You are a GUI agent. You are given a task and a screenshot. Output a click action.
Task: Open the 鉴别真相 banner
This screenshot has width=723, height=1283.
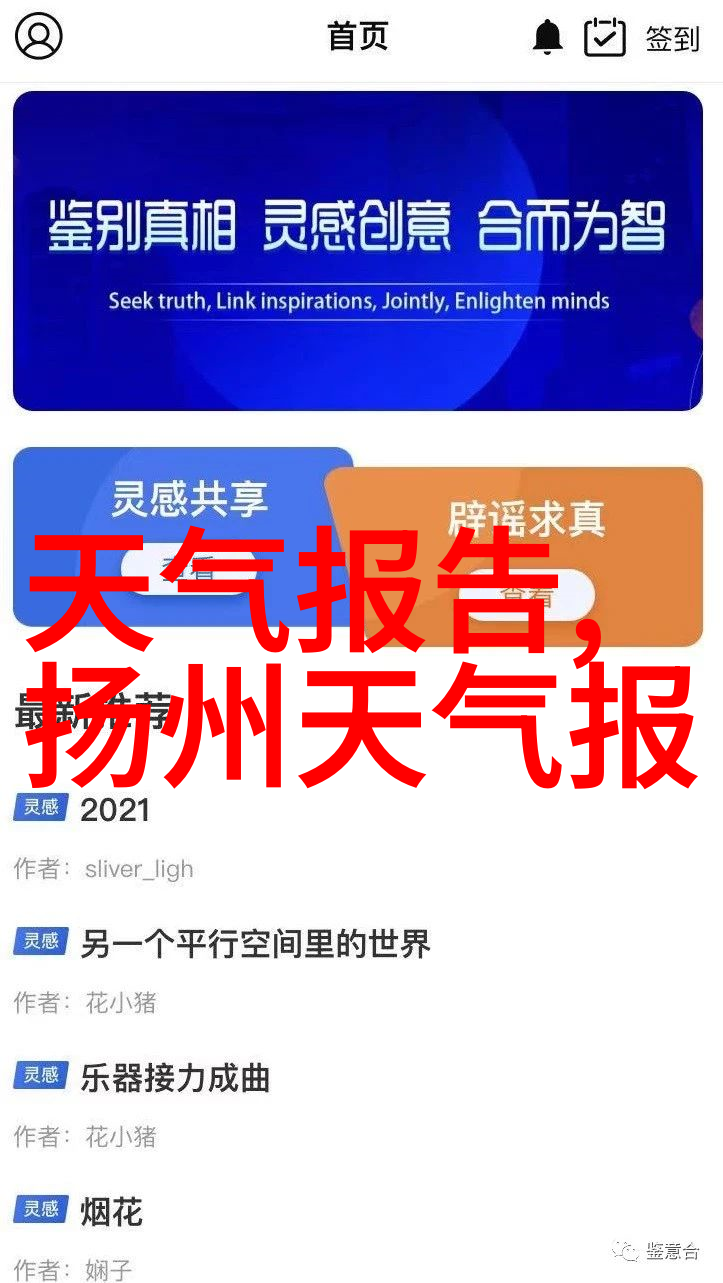pyautogui.click(x=358, y=250)
